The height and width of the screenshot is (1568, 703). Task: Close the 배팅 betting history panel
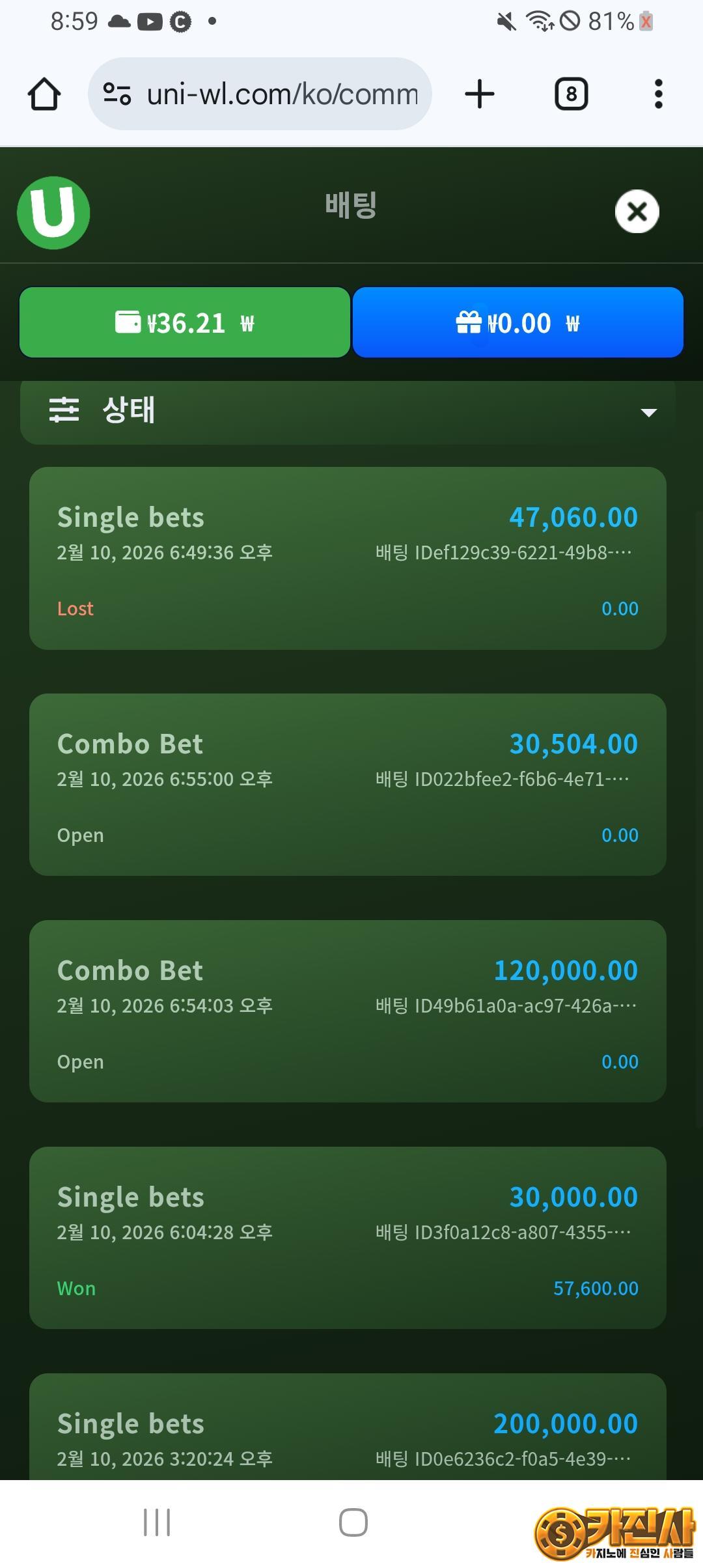click(x=637, y=212)
